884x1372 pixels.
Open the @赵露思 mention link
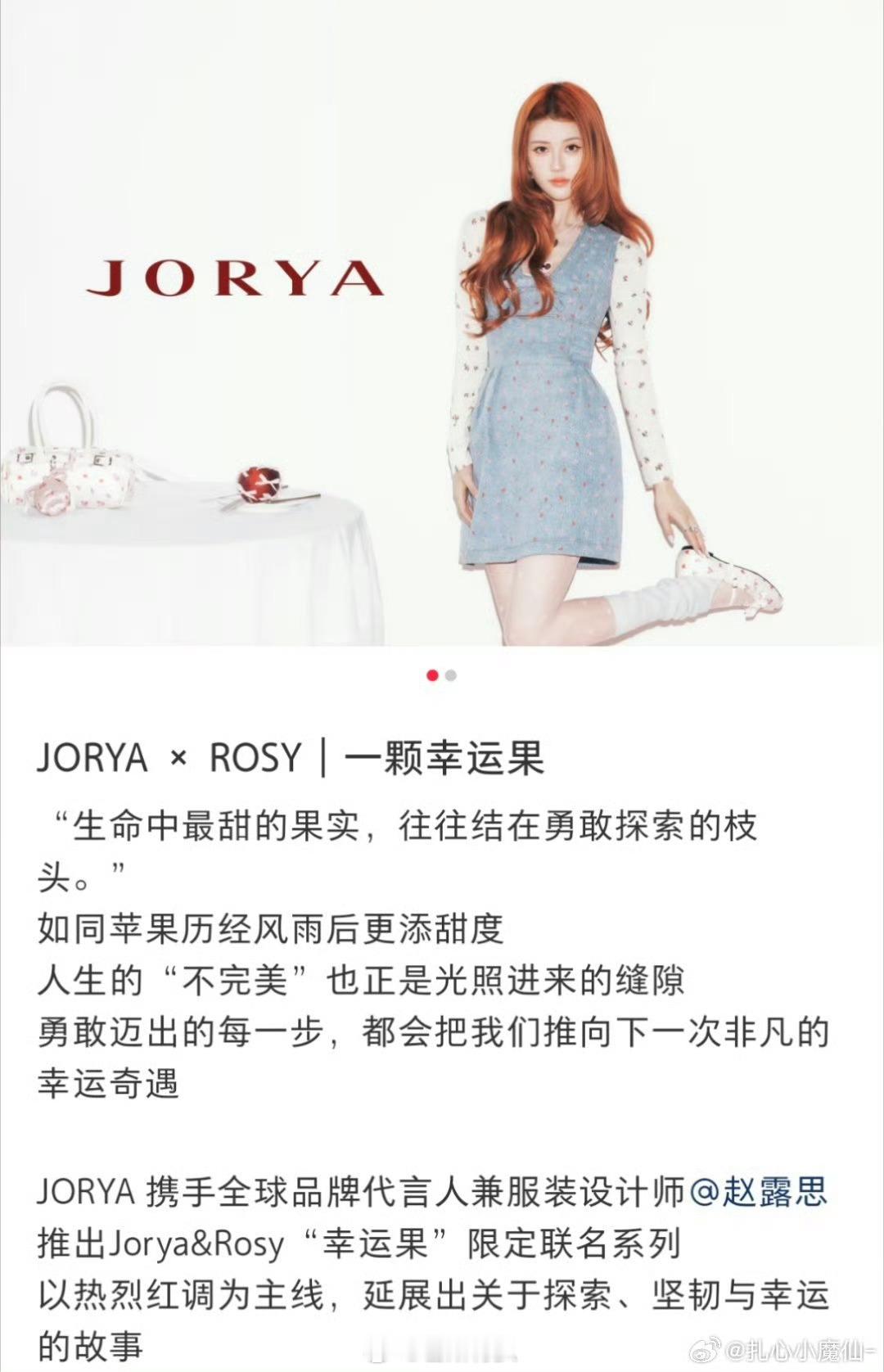758,1192
